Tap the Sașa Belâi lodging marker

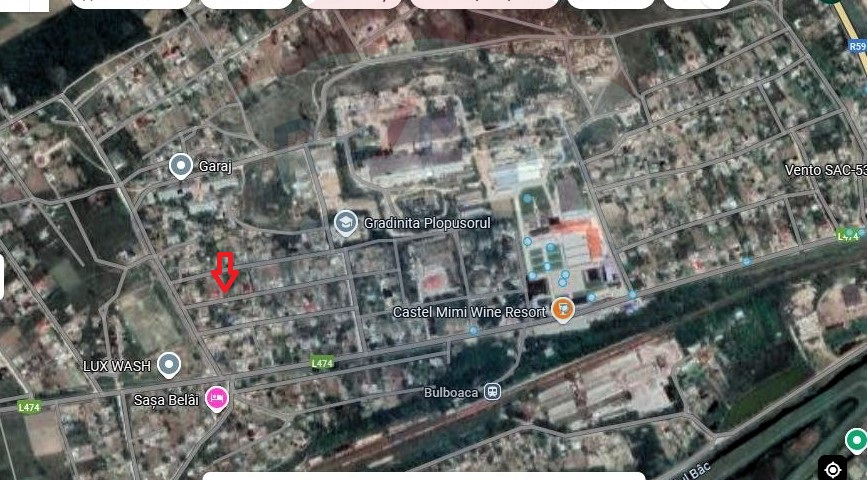[215, 399]
